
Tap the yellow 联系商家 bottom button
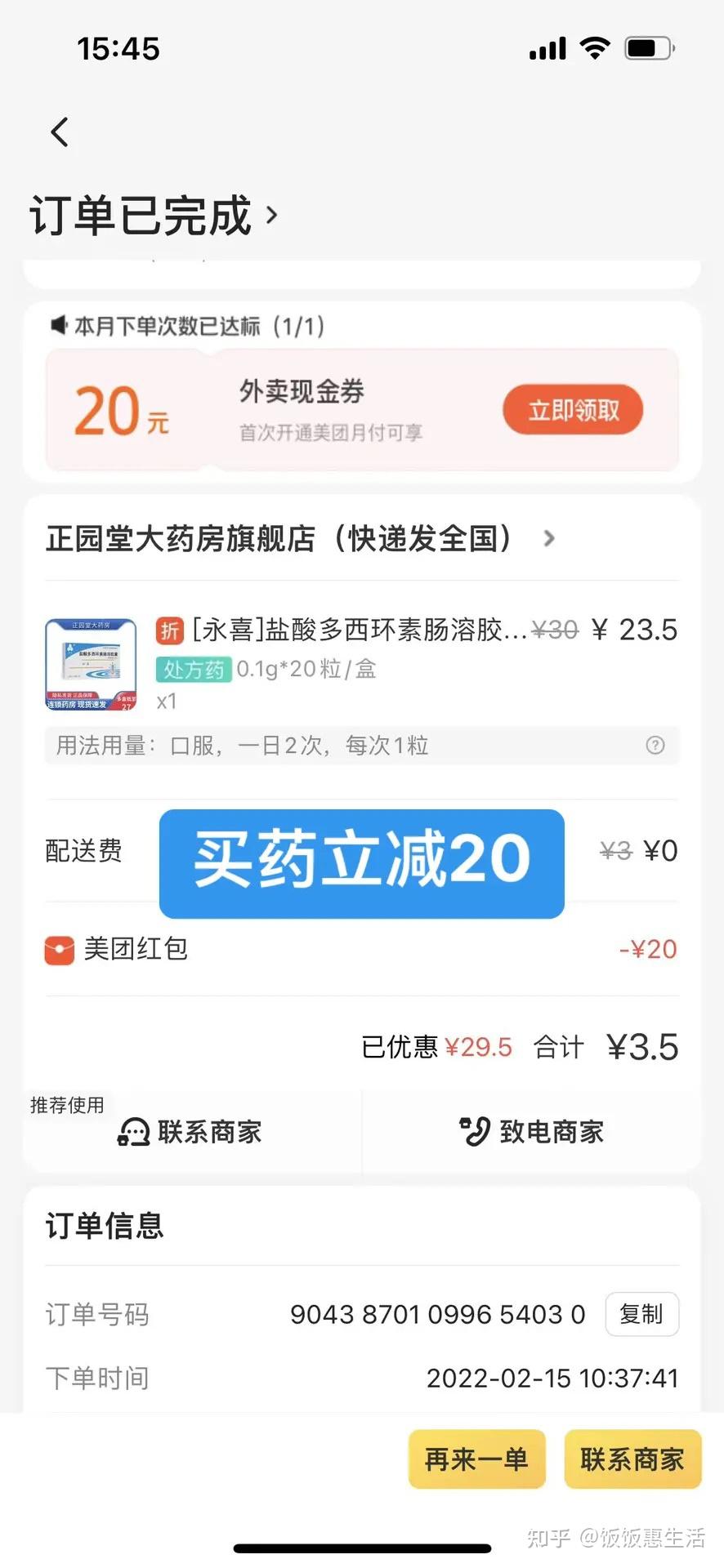632,1459
